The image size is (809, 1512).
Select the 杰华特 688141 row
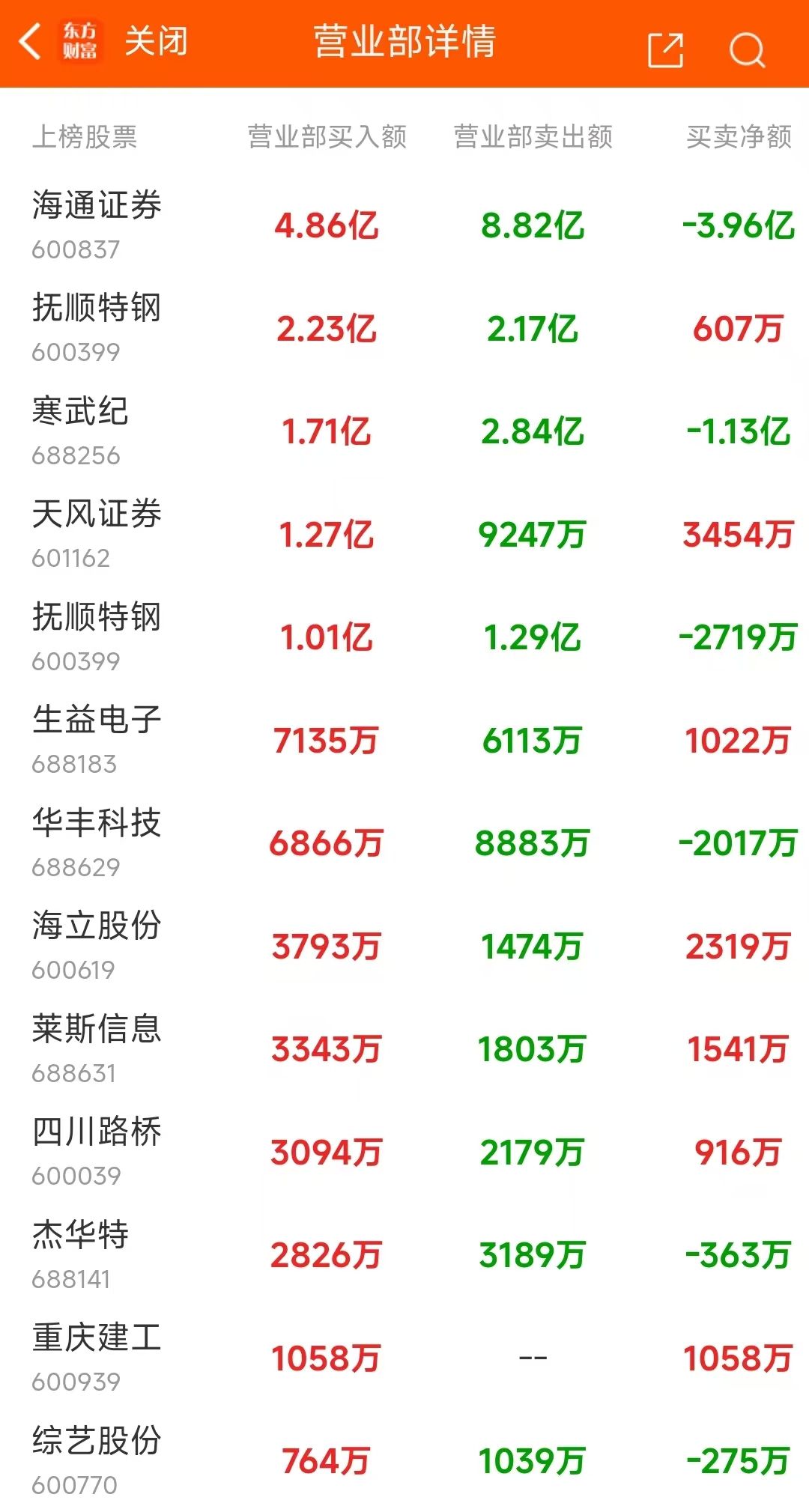tap(404, 1255)
